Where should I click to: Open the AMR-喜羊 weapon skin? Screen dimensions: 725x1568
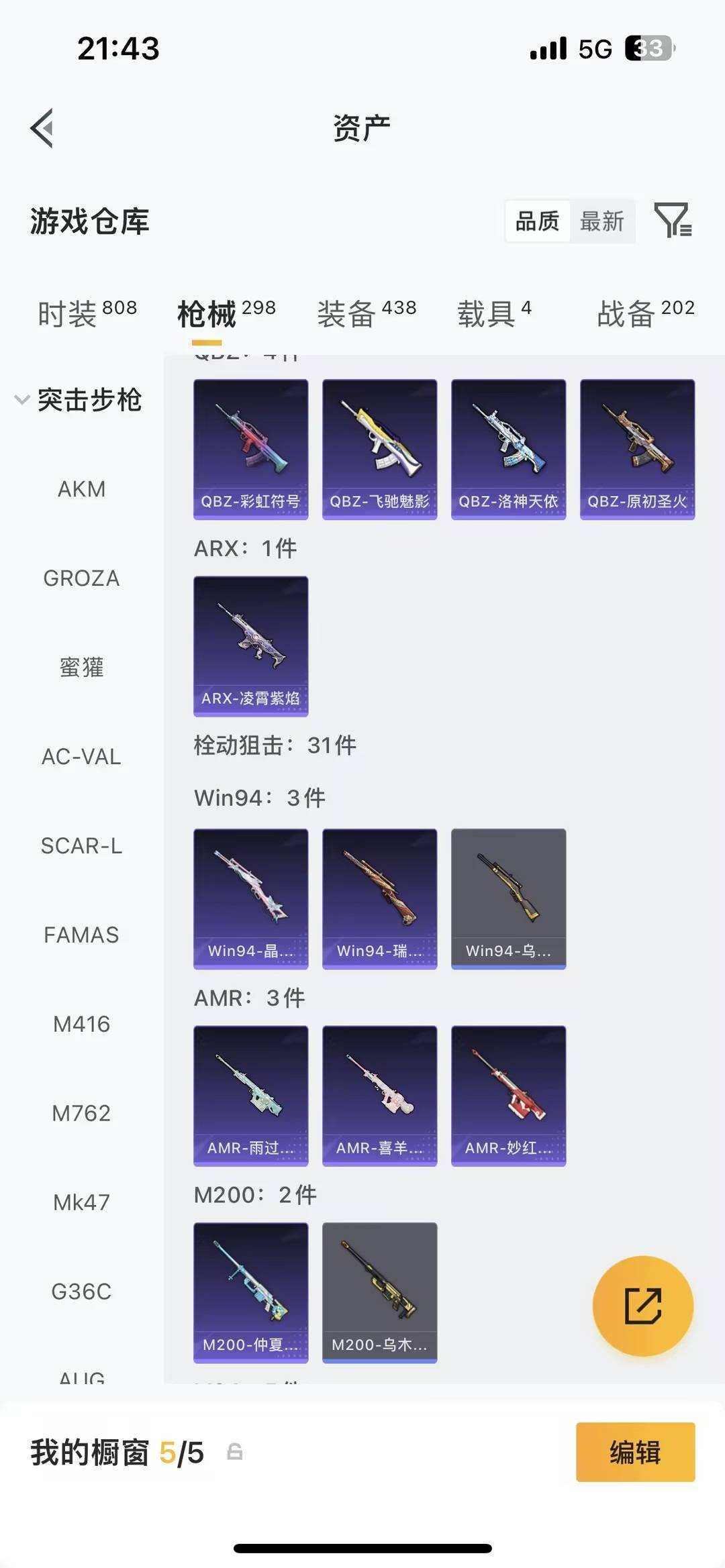point(379,1094)
